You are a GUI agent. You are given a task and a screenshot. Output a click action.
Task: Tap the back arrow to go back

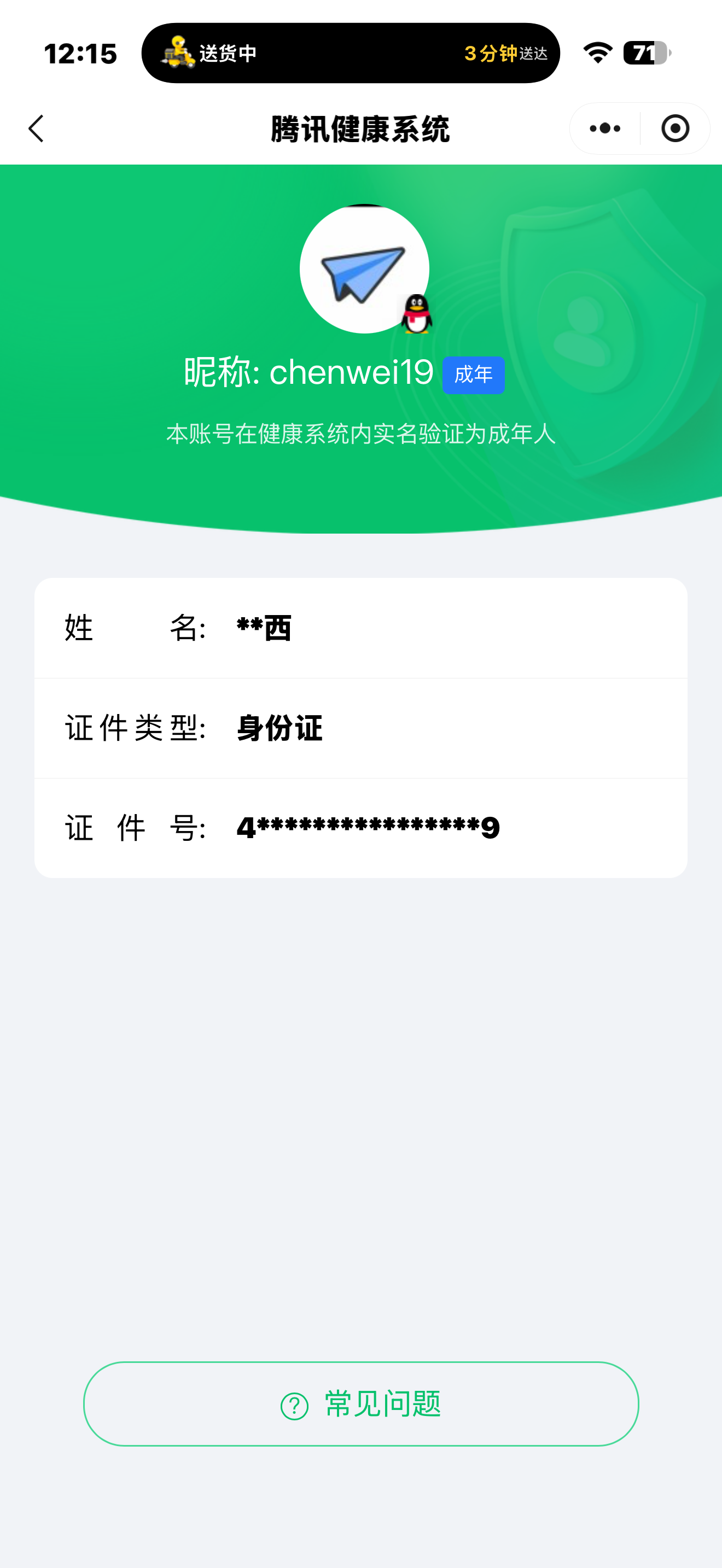point(37,128)
